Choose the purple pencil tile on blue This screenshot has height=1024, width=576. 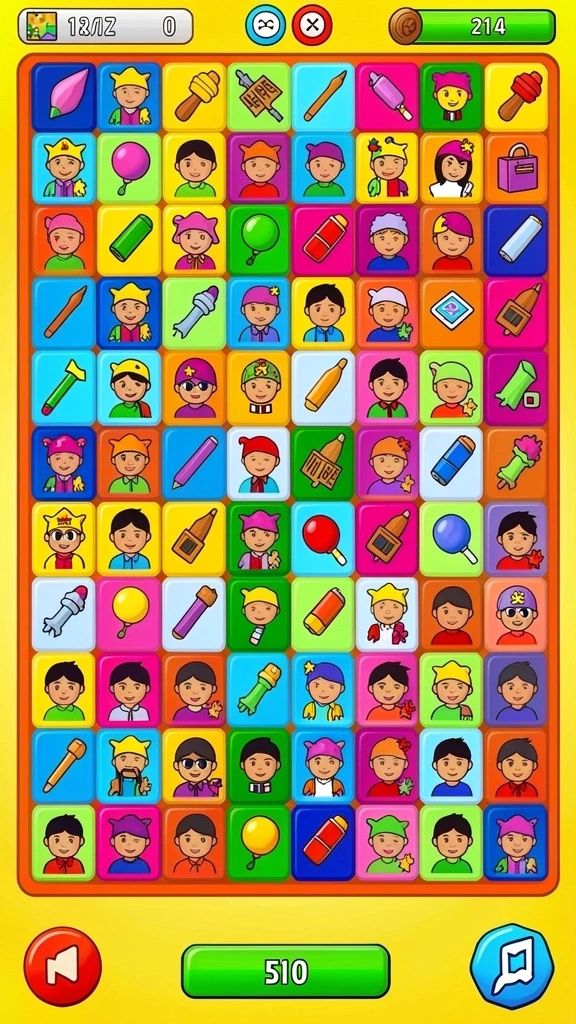coord(194,462)
